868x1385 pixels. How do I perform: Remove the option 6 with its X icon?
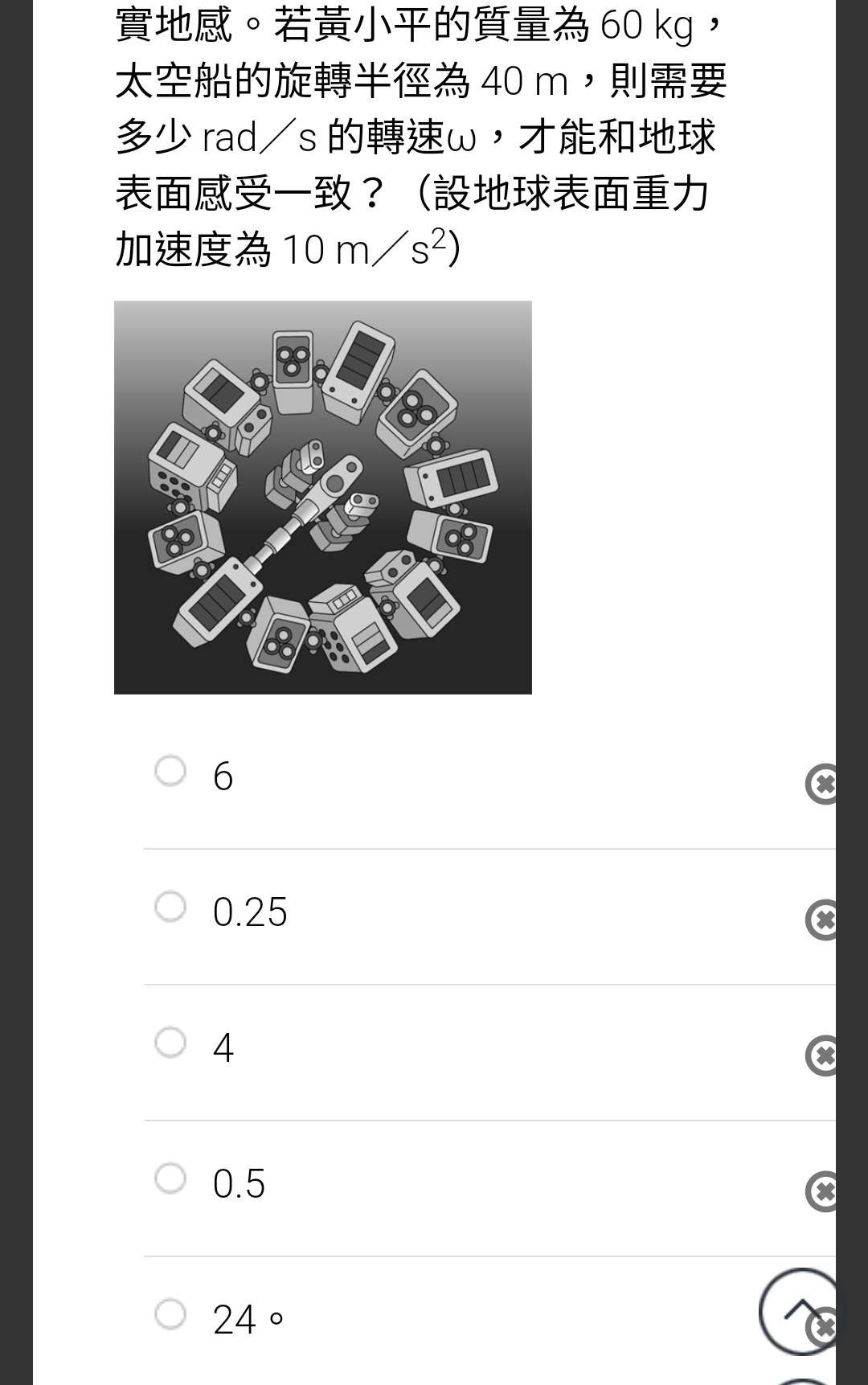point(822,784)
